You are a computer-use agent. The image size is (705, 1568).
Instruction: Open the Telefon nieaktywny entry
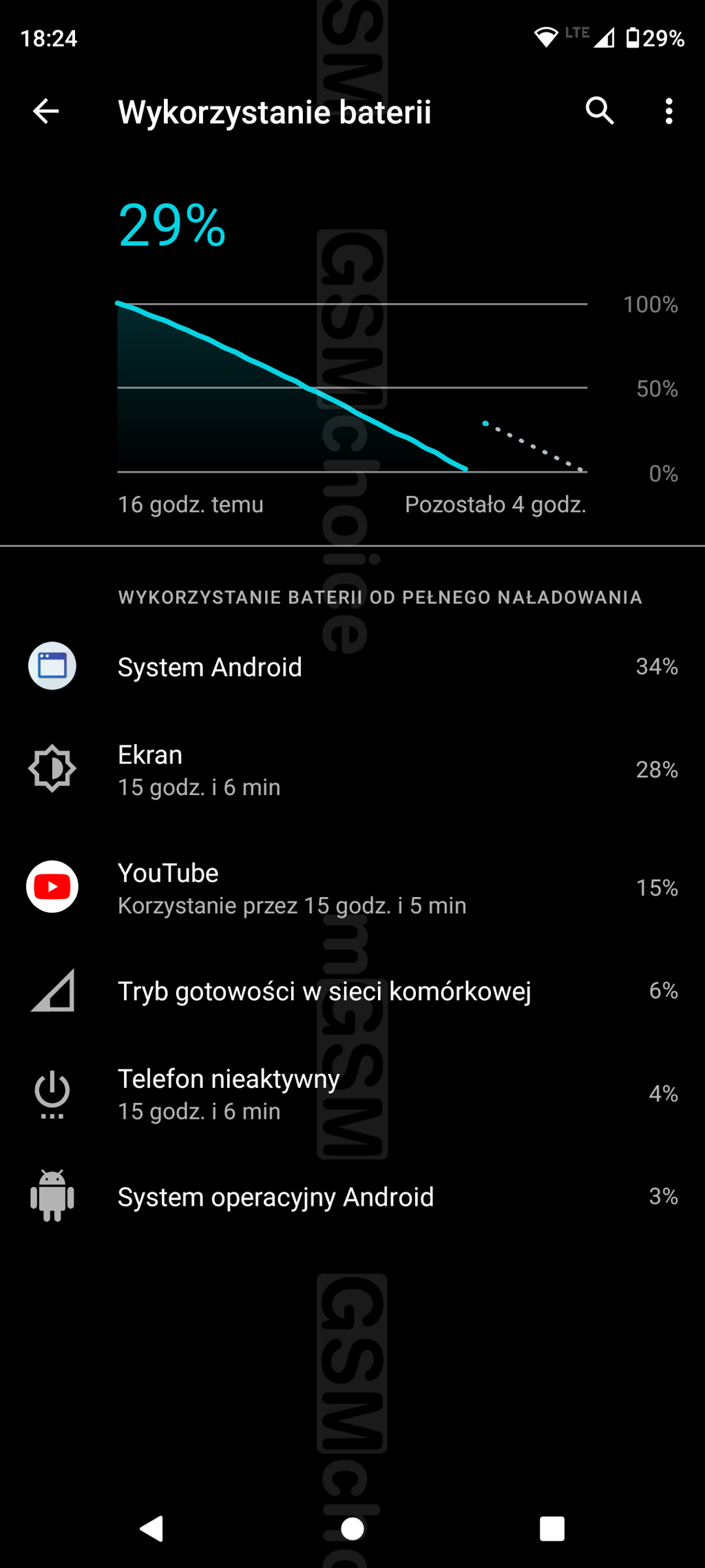point(352,1093)
